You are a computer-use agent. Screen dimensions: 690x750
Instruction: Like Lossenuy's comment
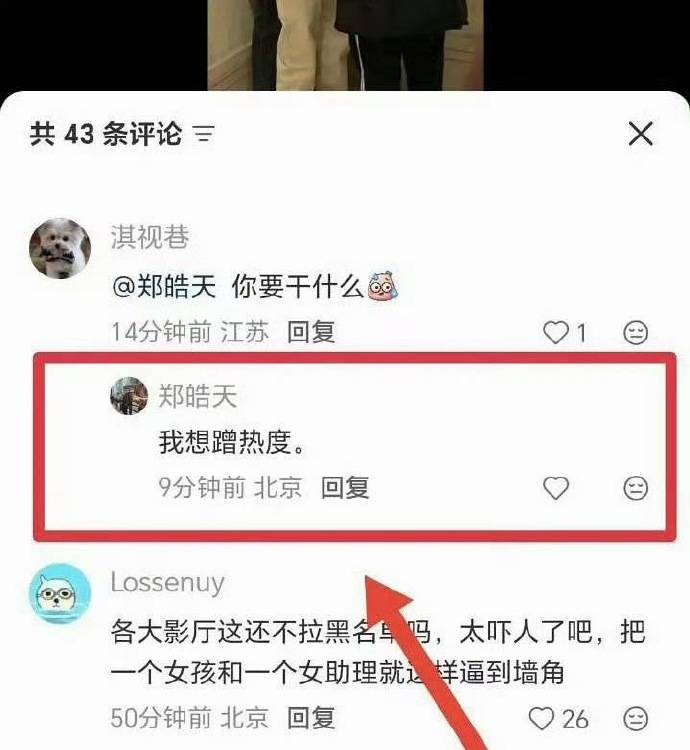(x=541, y=717)
